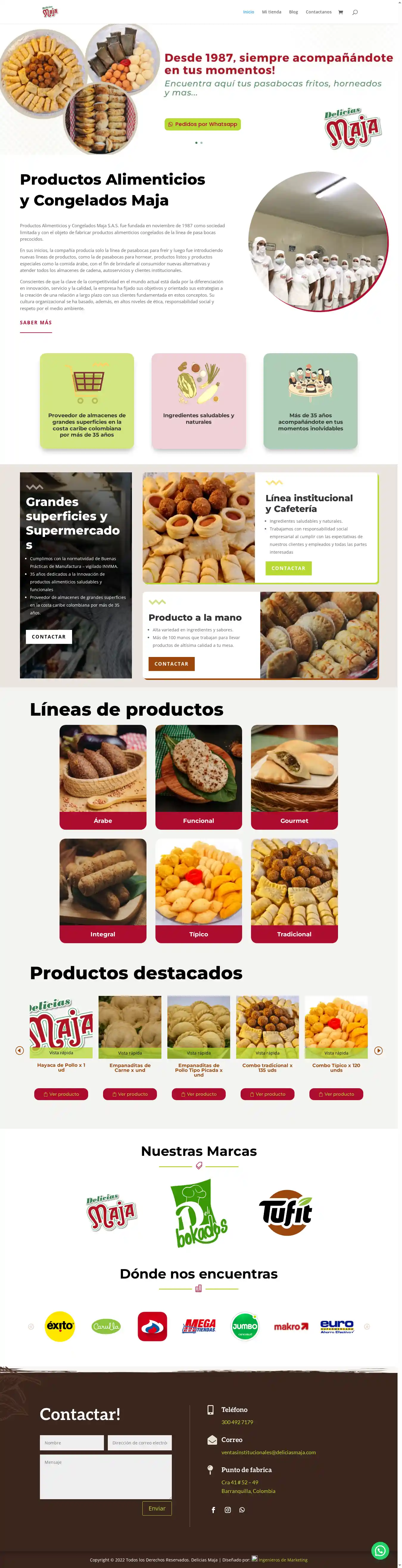Go to Mi tienda page
402x1568 pixels.
tap(271, 12)
